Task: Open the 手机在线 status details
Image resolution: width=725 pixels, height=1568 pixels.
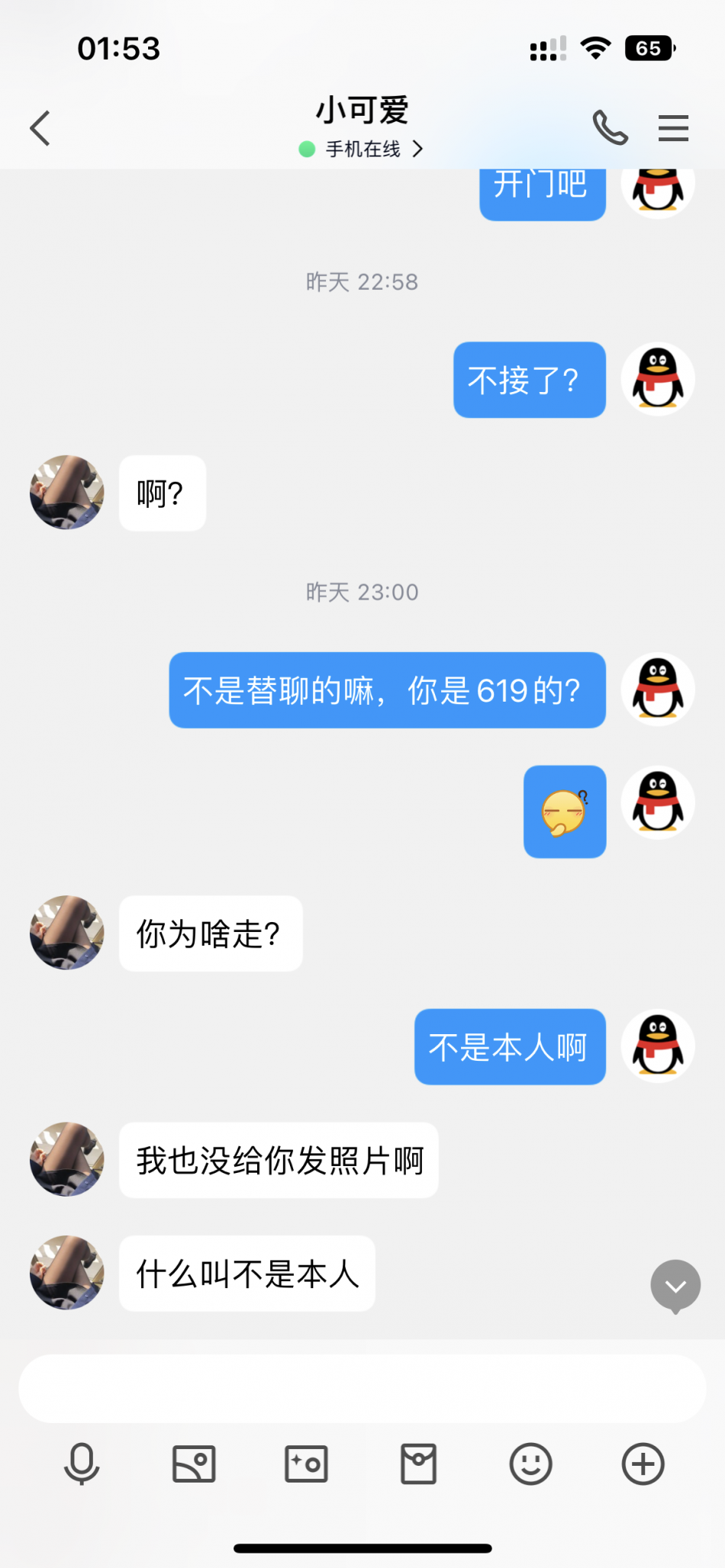Action: point(362,149)
